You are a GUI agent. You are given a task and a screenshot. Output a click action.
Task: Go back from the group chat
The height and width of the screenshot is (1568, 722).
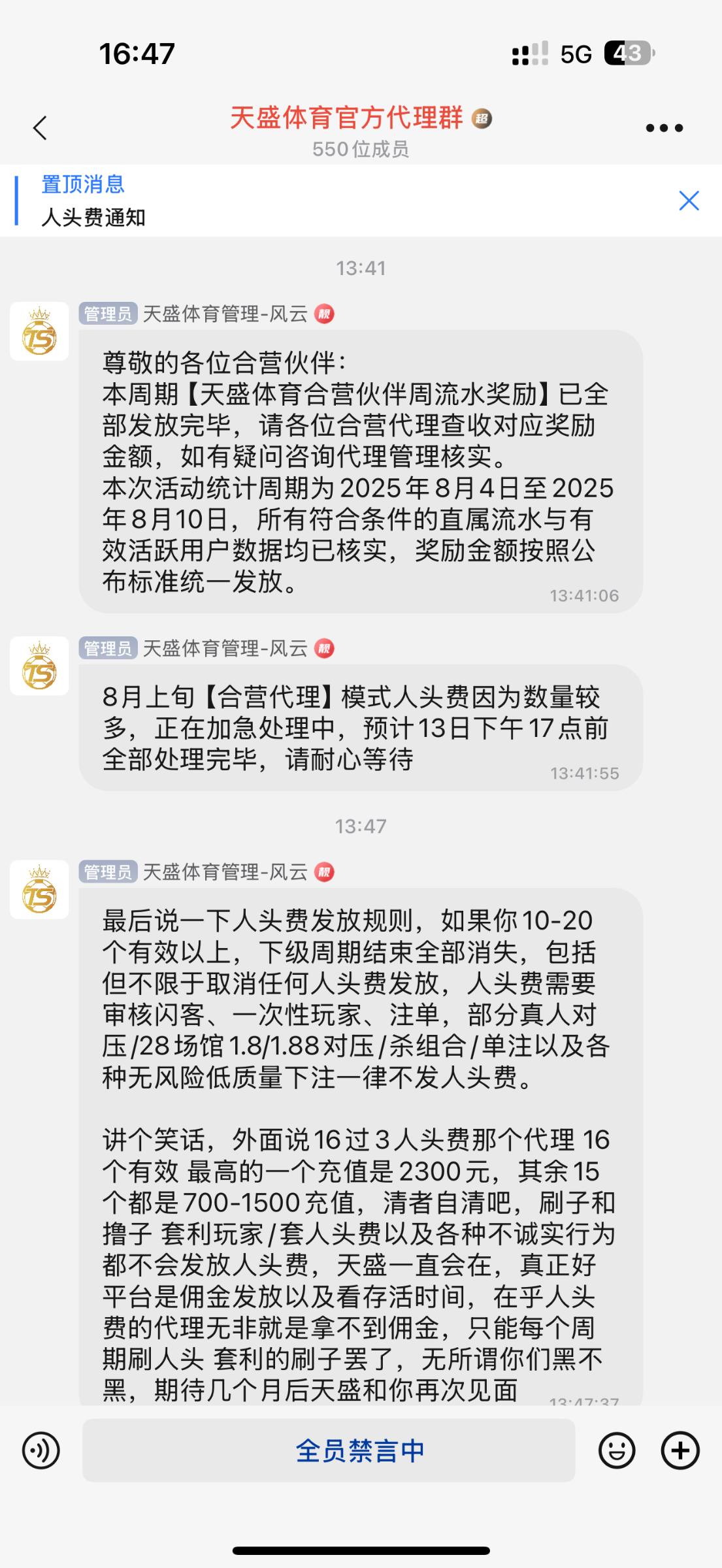[x=41, y=128]
